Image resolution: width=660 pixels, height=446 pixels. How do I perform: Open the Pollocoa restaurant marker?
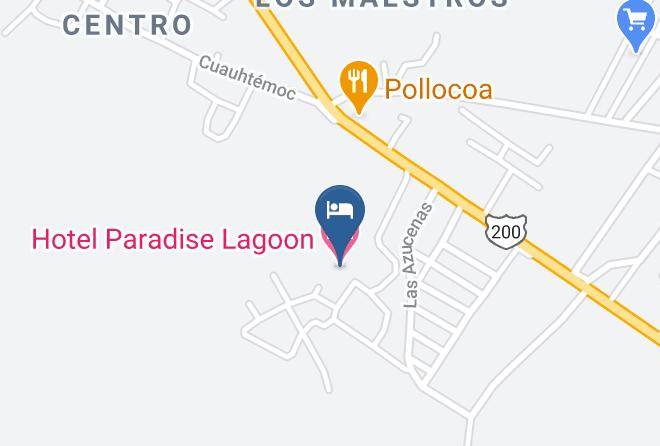pos(359,86)
